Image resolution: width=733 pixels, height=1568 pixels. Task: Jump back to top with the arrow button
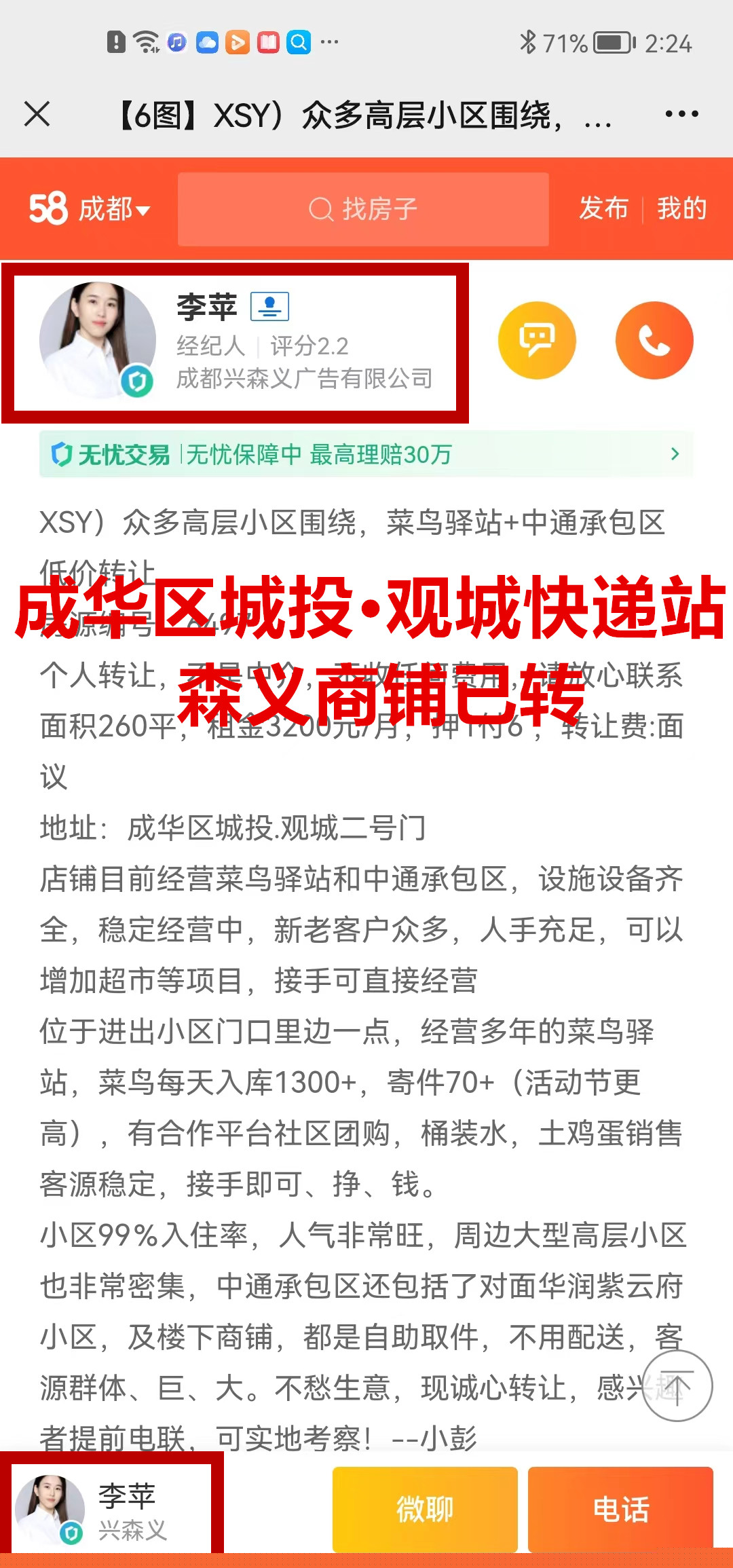click(677, 1385)
